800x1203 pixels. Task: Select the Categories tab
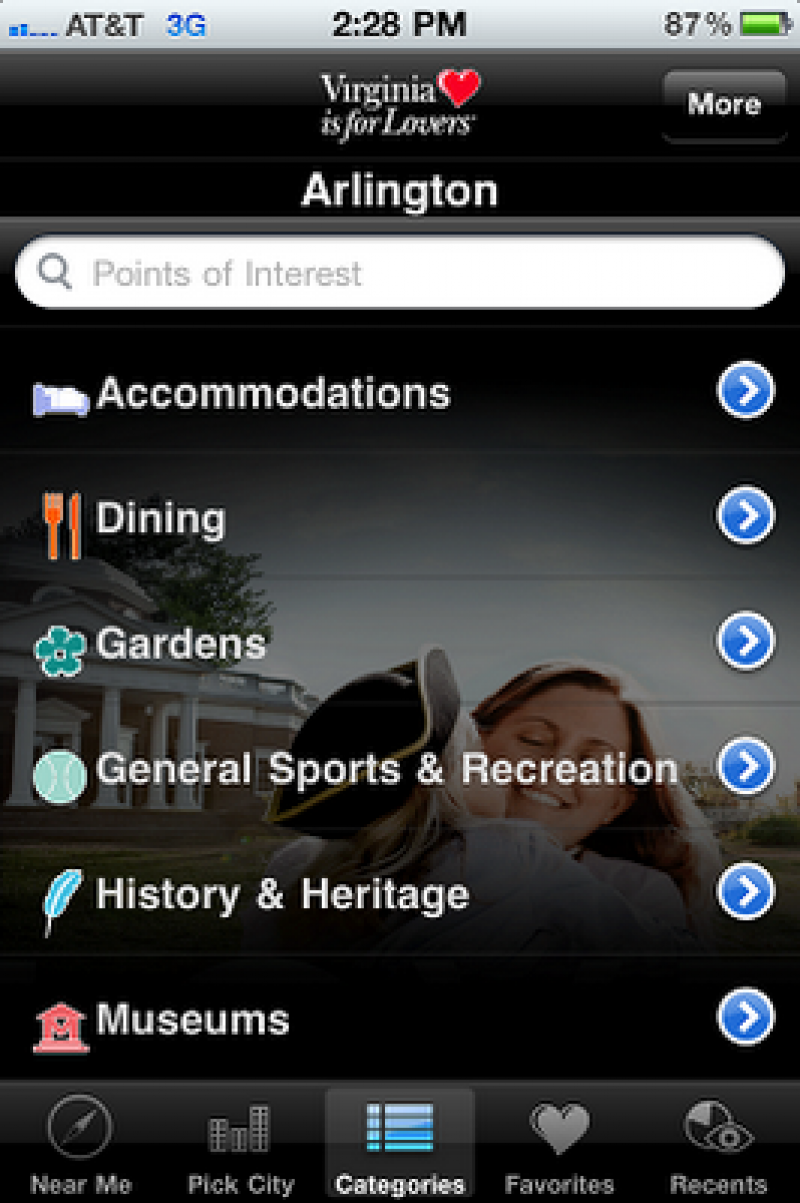pyautogui.click(x=400, y=1145)
